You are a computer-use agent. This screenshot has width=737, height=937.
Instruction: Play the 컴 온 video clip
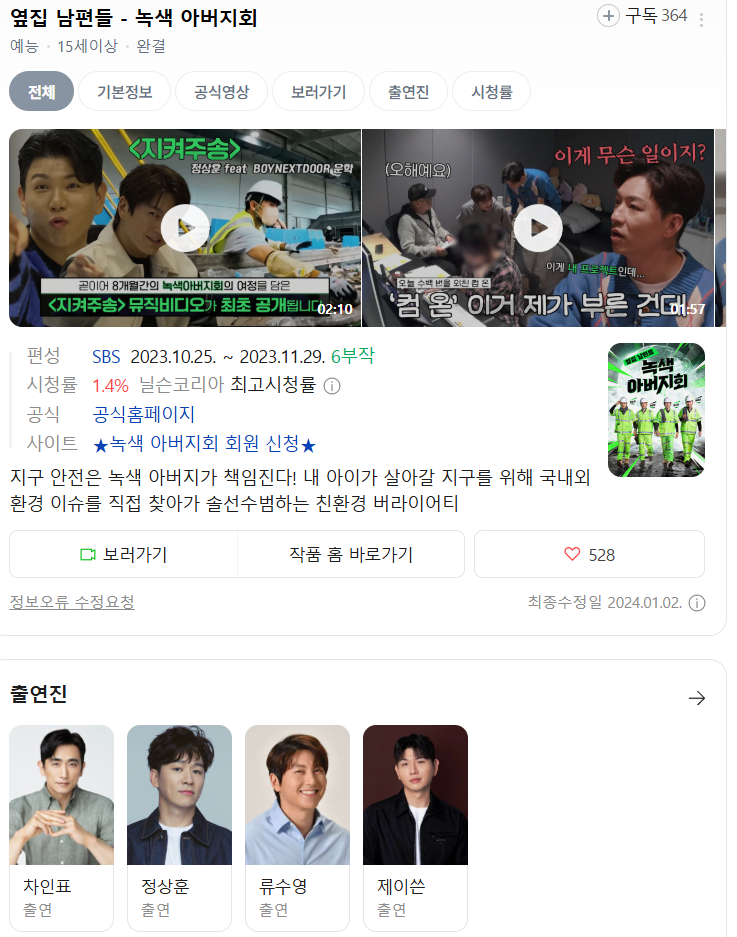point(538,227)
